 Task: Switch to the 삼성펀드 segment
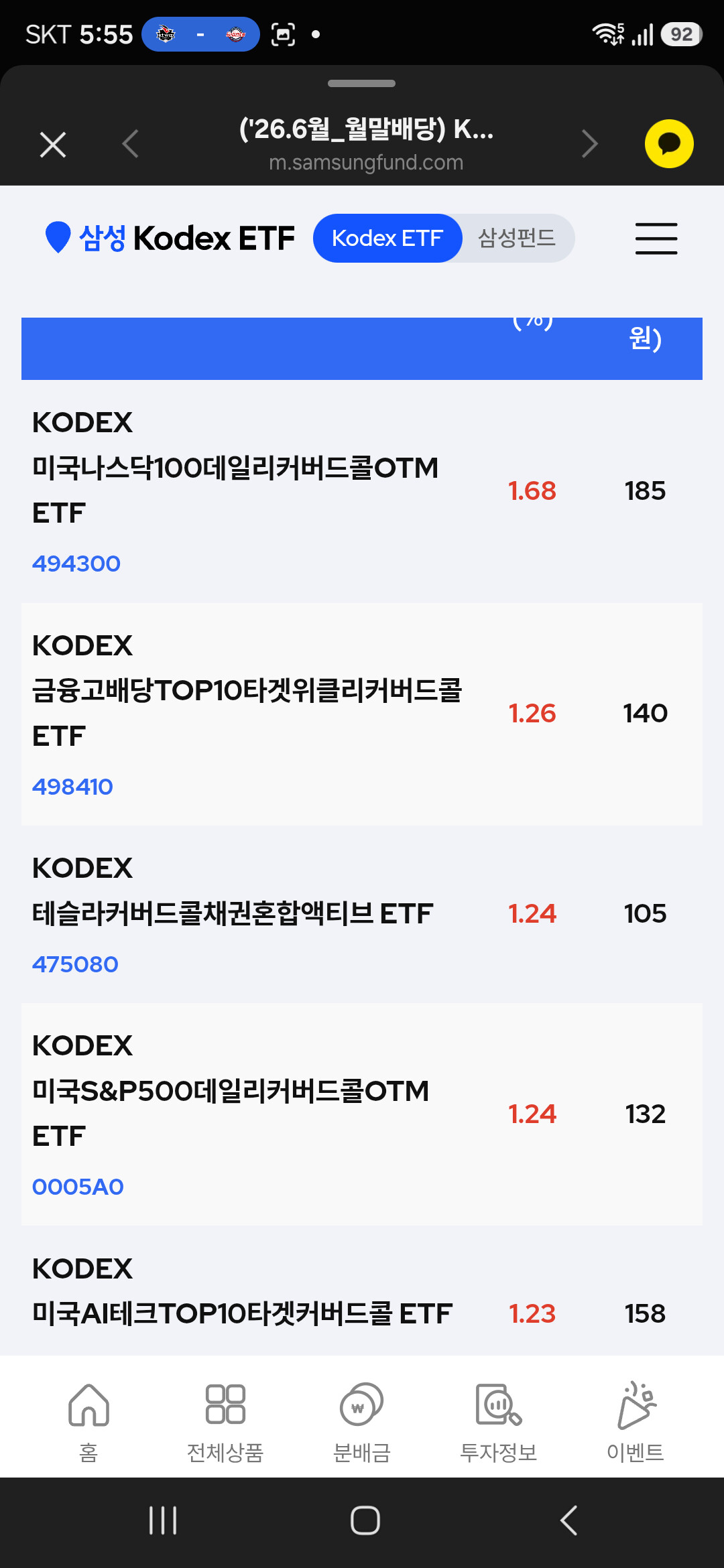click(517, 238)
